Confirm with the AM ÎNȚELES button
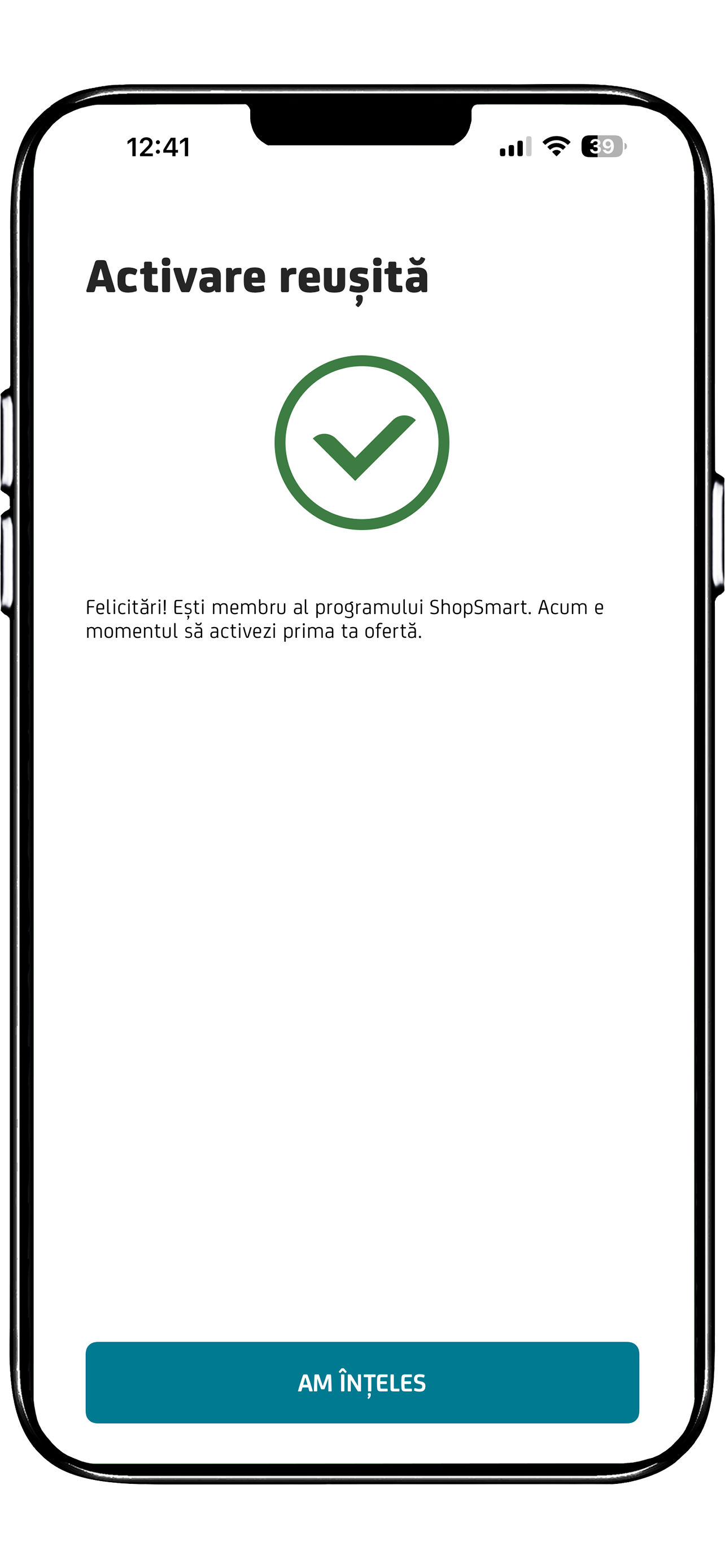This screenshot has width=725, height=1568. (362, 1382)
